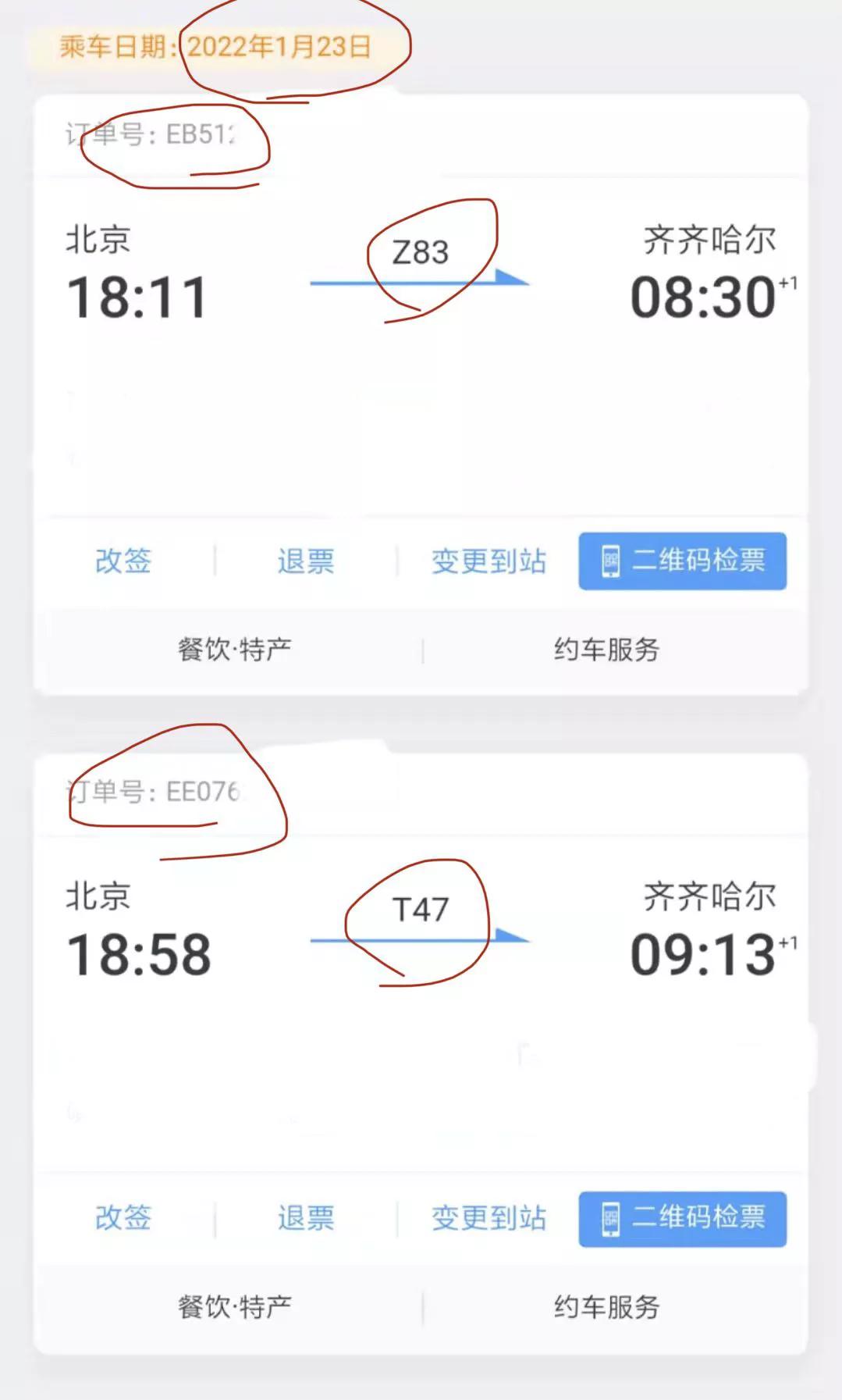Image resolution: width=842 pixels, height=1400 pixels.
Task: Open 二维码检票 for the T47 train
Action: tap(683, 1220)
